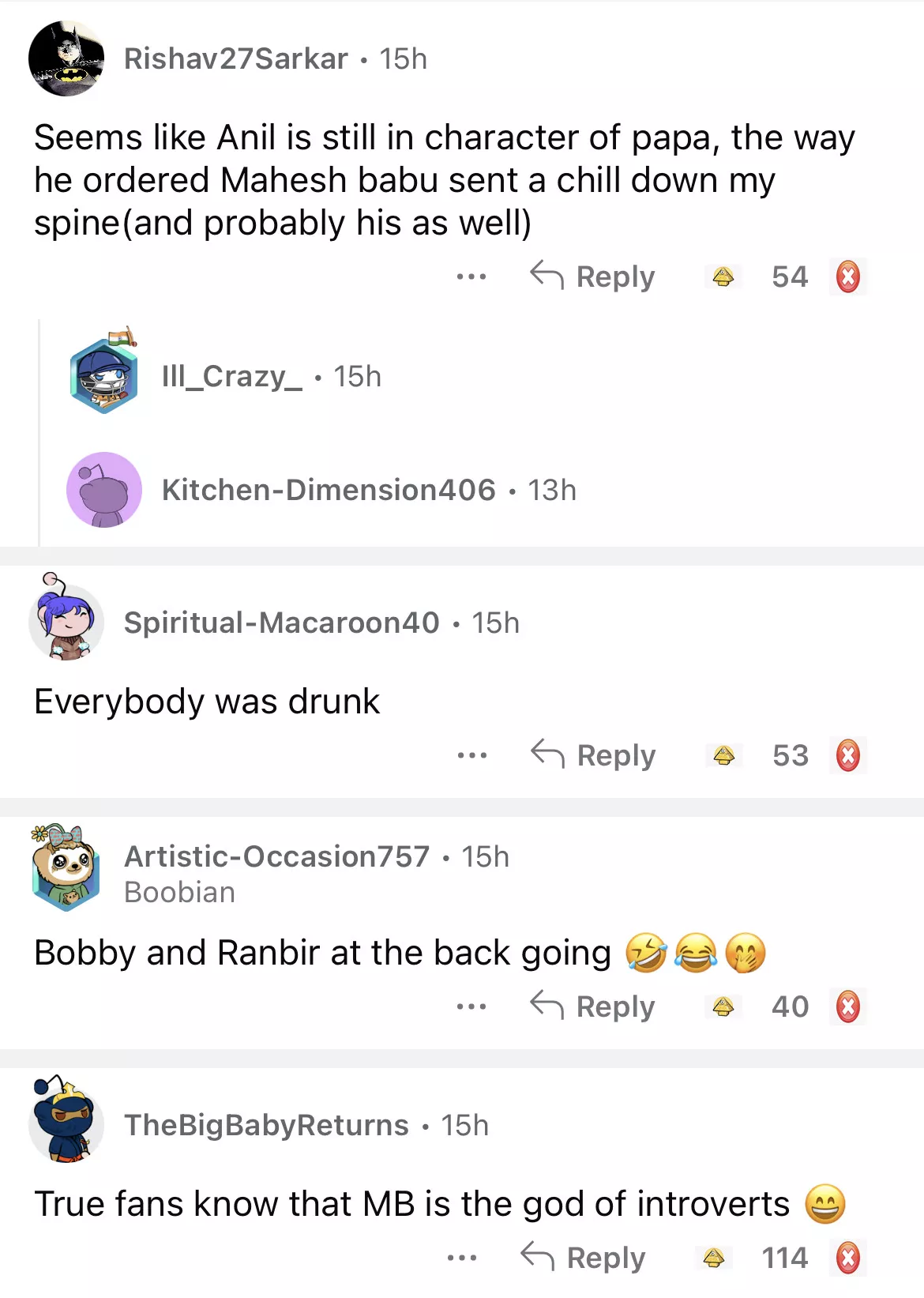Open more options on Rishav27Sarkar's comment
924x1298 pixels.
point(471,277)
